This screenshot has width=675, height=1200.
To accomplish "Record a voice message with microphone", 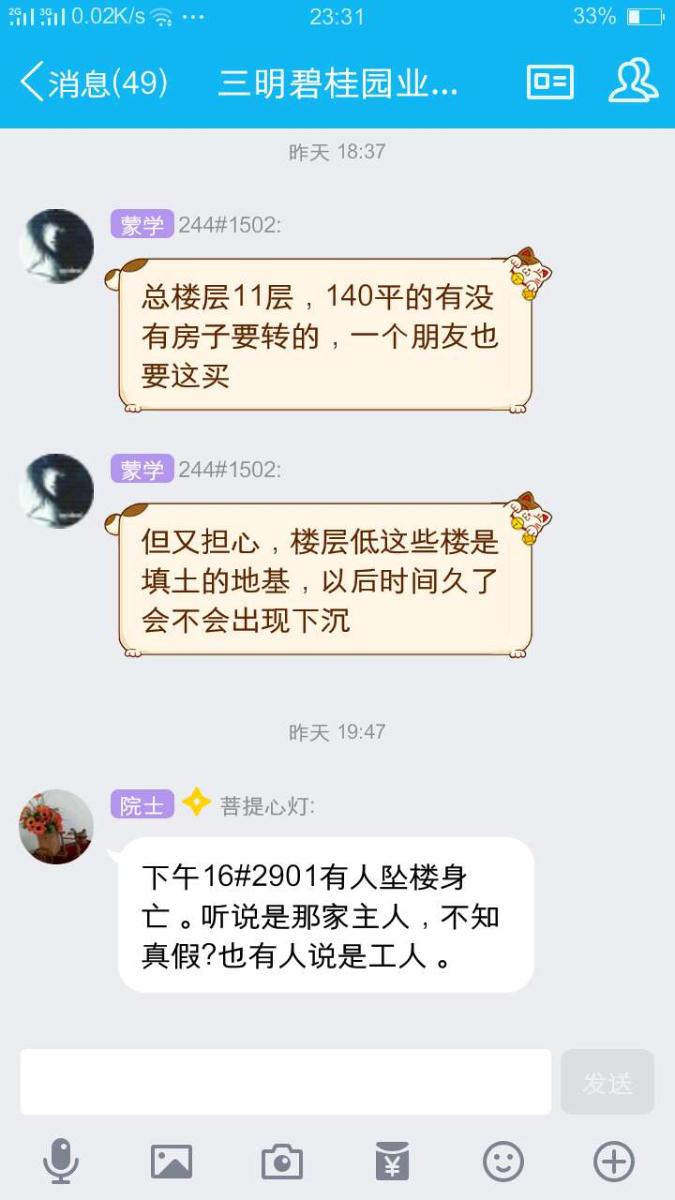I will 61,1162.
